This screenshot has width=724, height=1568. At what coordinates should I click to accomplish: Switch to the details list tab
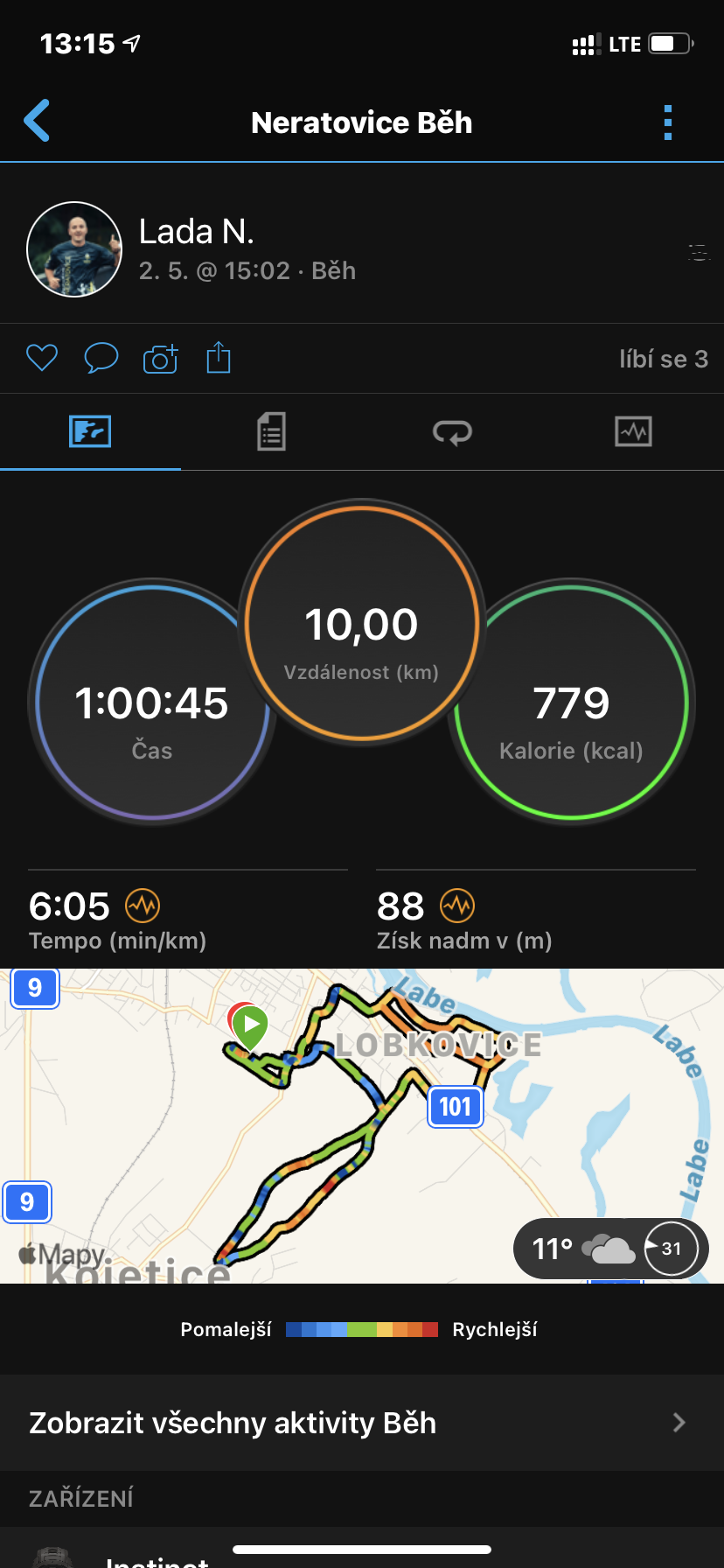pos(271,431)
